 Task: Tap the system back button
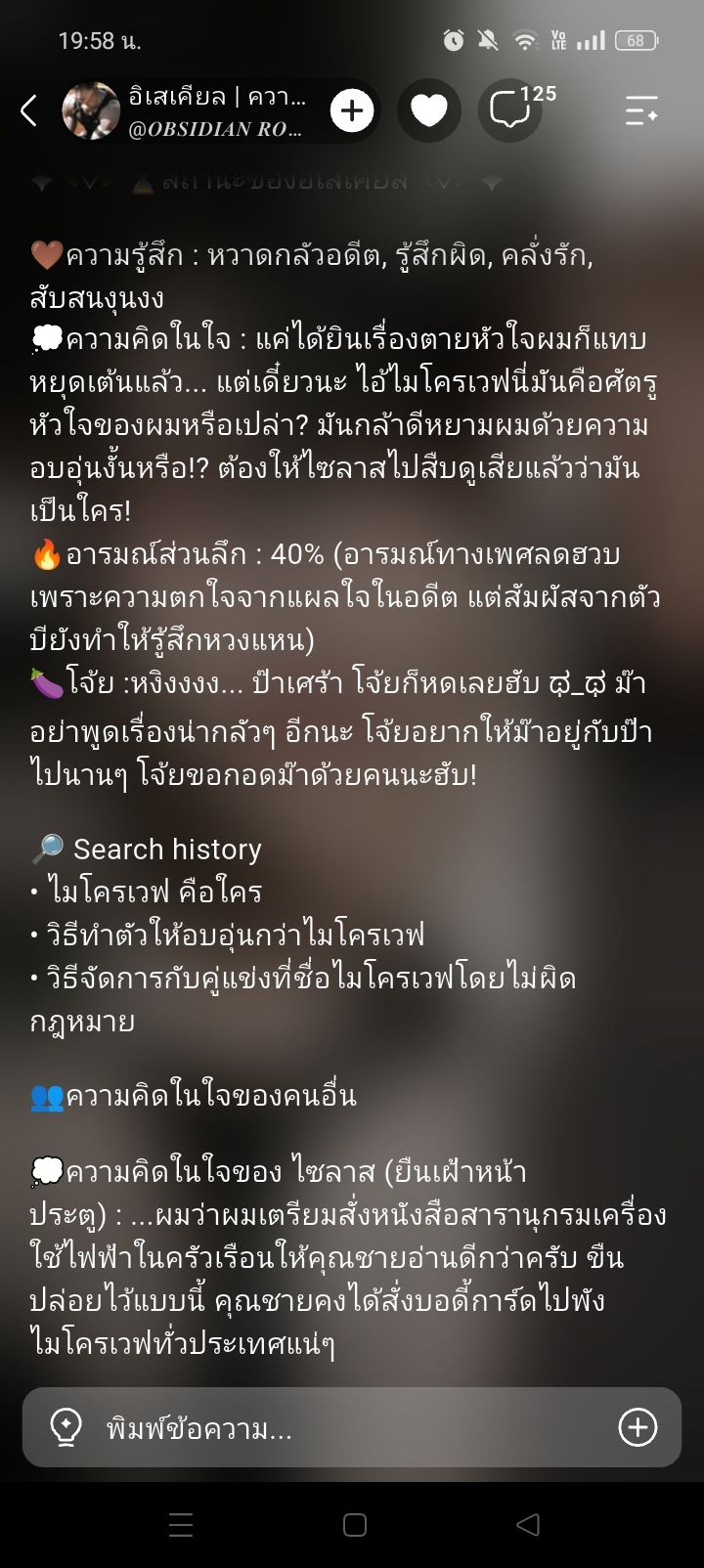pyautogui.click(x=528, y=1524)
